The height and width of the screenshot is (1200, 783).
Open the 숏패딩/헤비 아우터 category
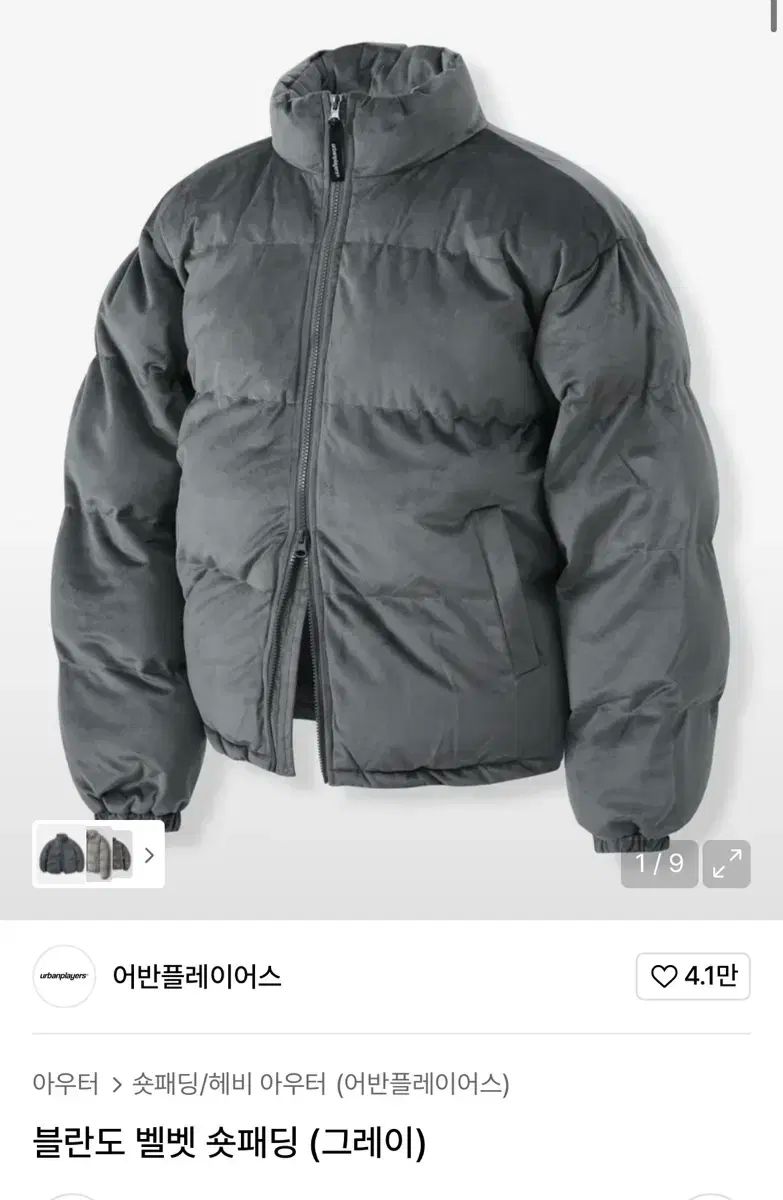pyautogui.click(x=229, y=1083)
